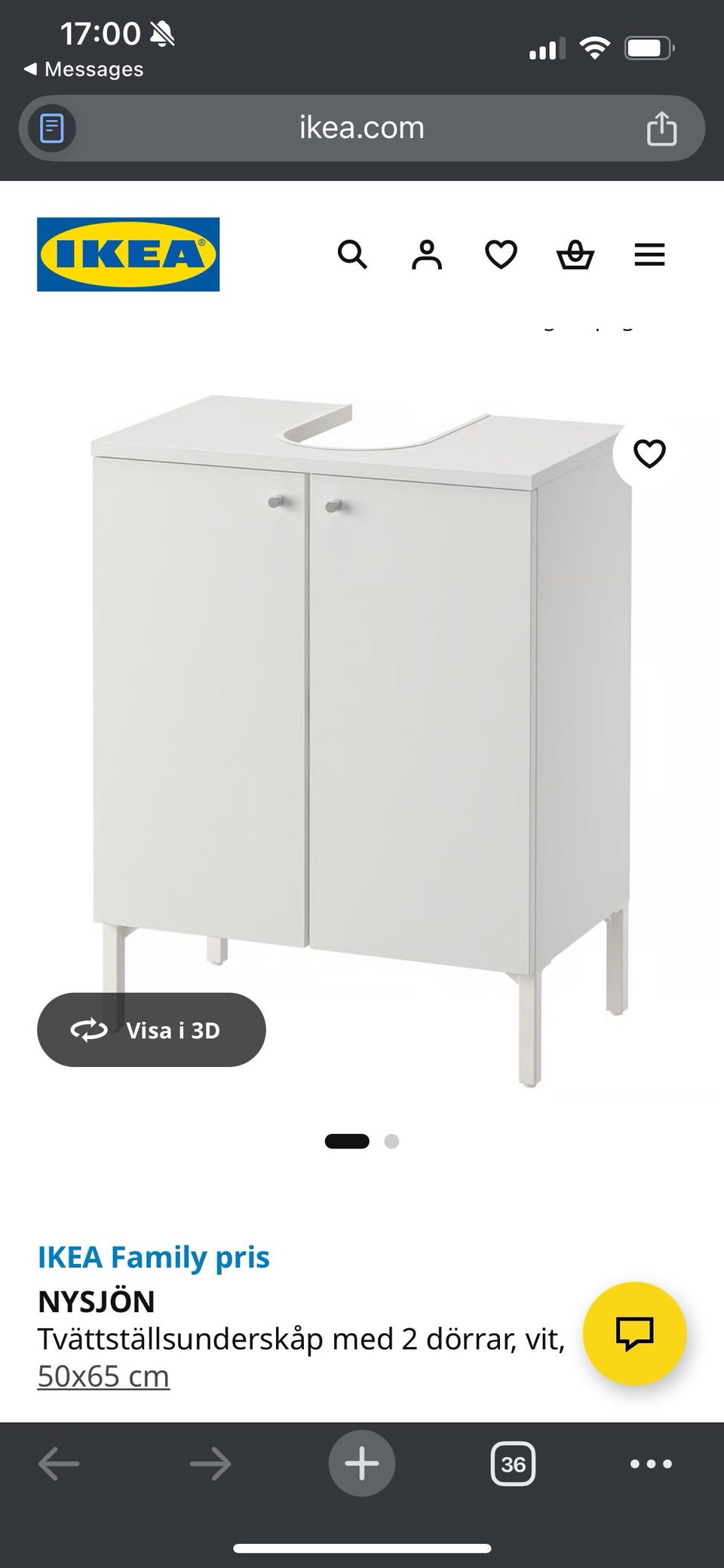Tap Visa i 3D button
This screenshot has width=724, height=1568.
click(152, 1030)
